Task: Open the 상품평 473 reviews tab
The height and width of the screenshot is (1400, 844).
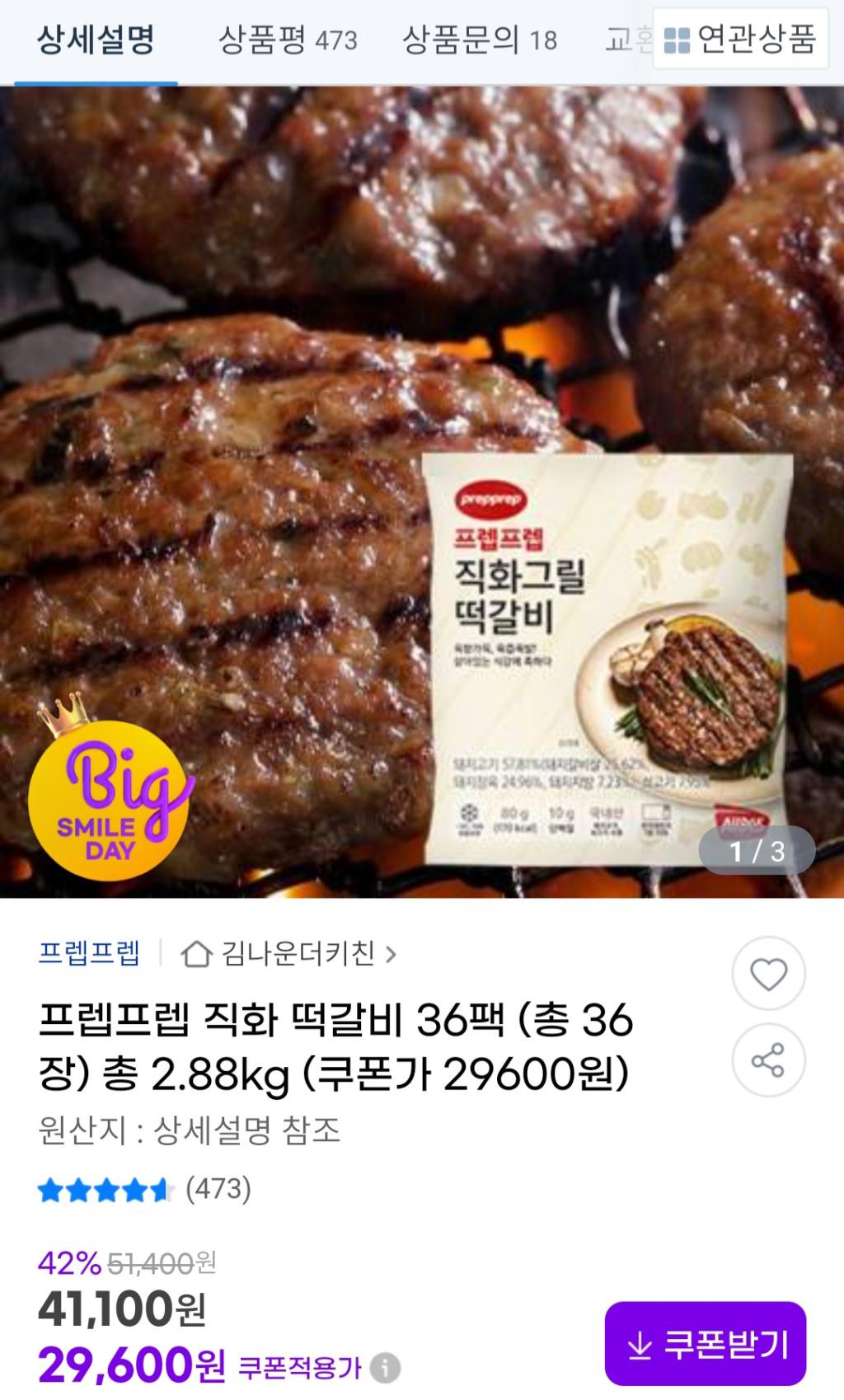Action: [288, 40]
